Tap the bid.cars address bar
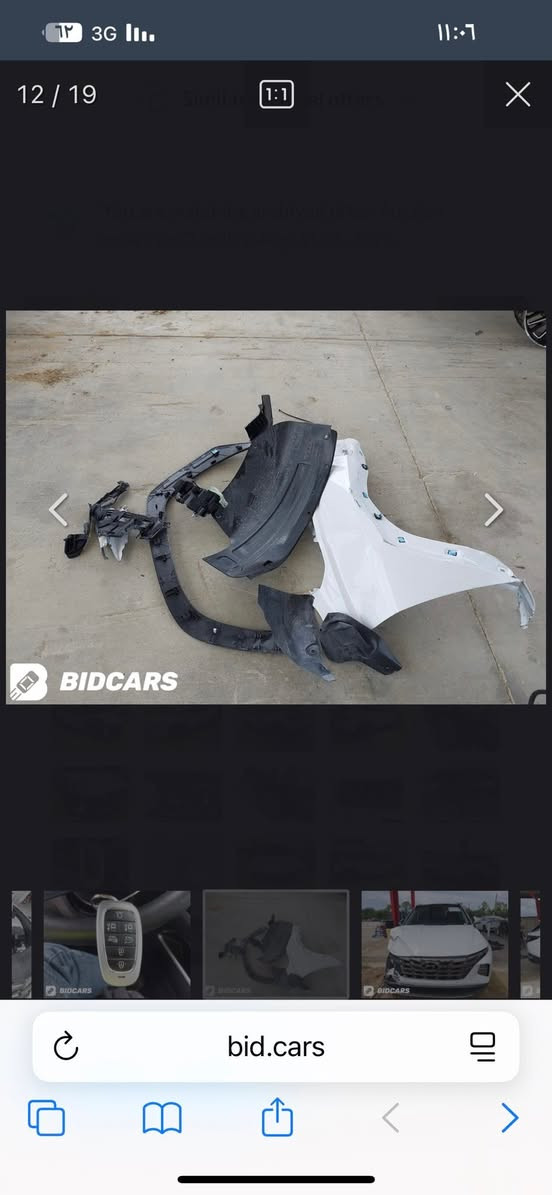The width and height of the screenshot is (552, 1195). [276, 1046]
